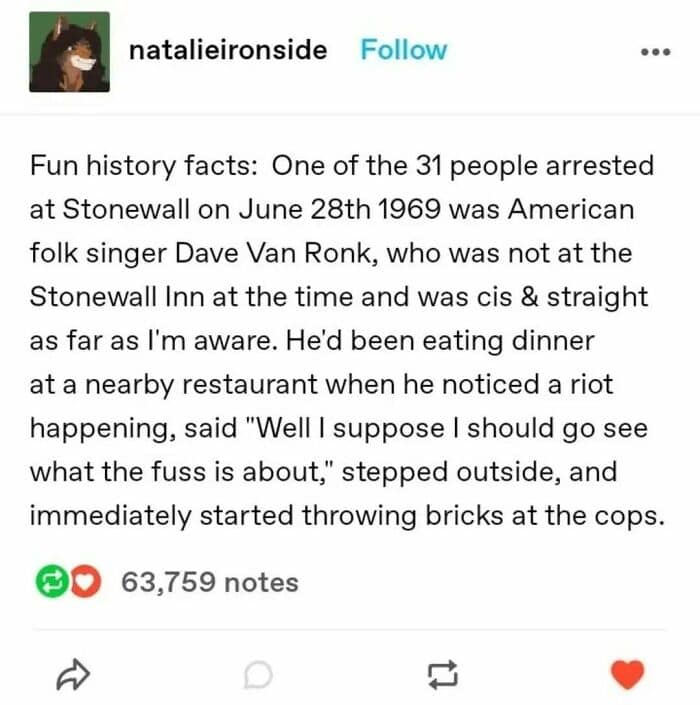Follow natalieironside's blog
Image resolution: width=700 pixels, height=705 pixels.
pos(403,50)
